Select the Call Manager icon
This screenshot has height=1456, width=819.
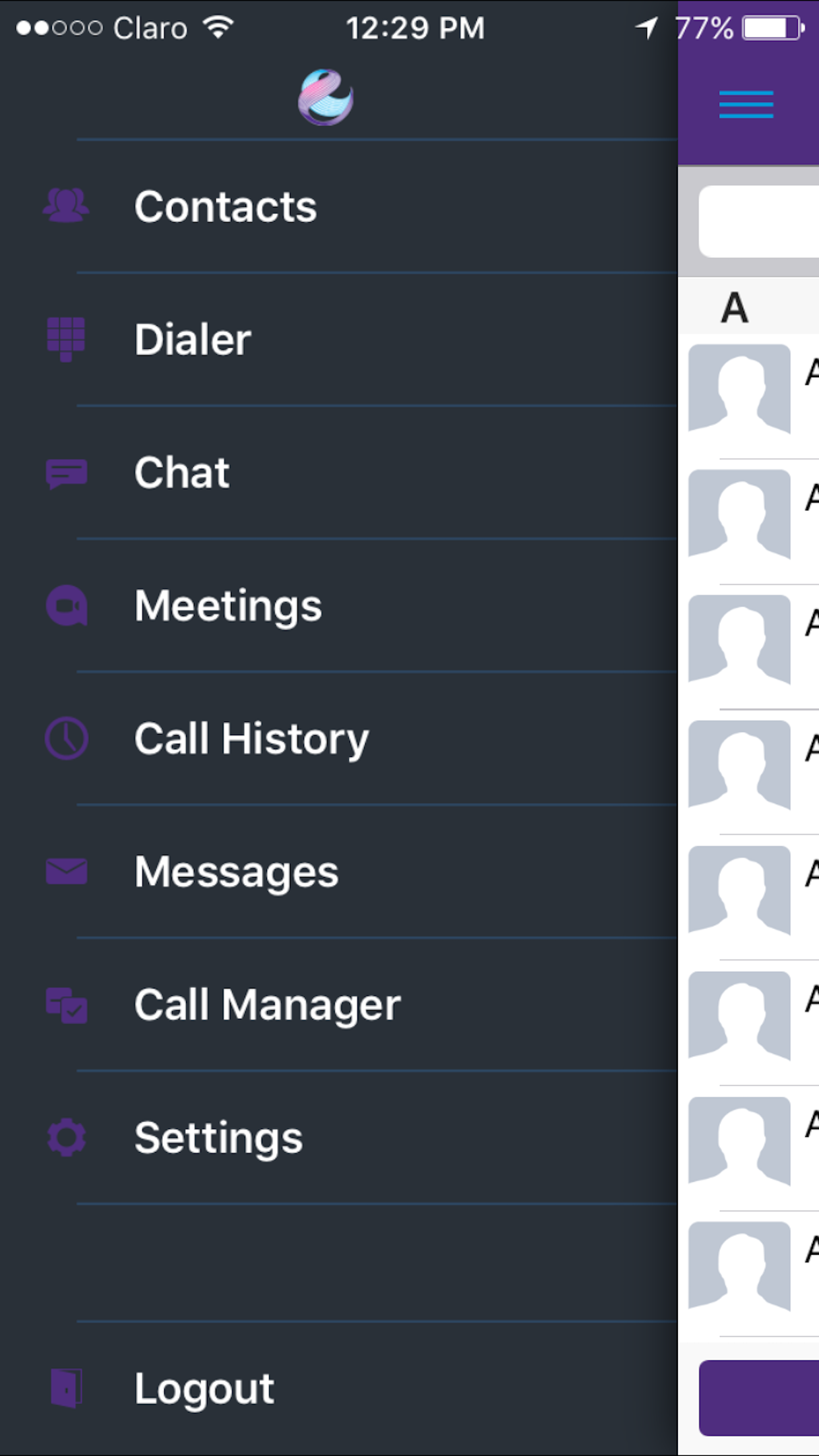(x=66, y=1005)
